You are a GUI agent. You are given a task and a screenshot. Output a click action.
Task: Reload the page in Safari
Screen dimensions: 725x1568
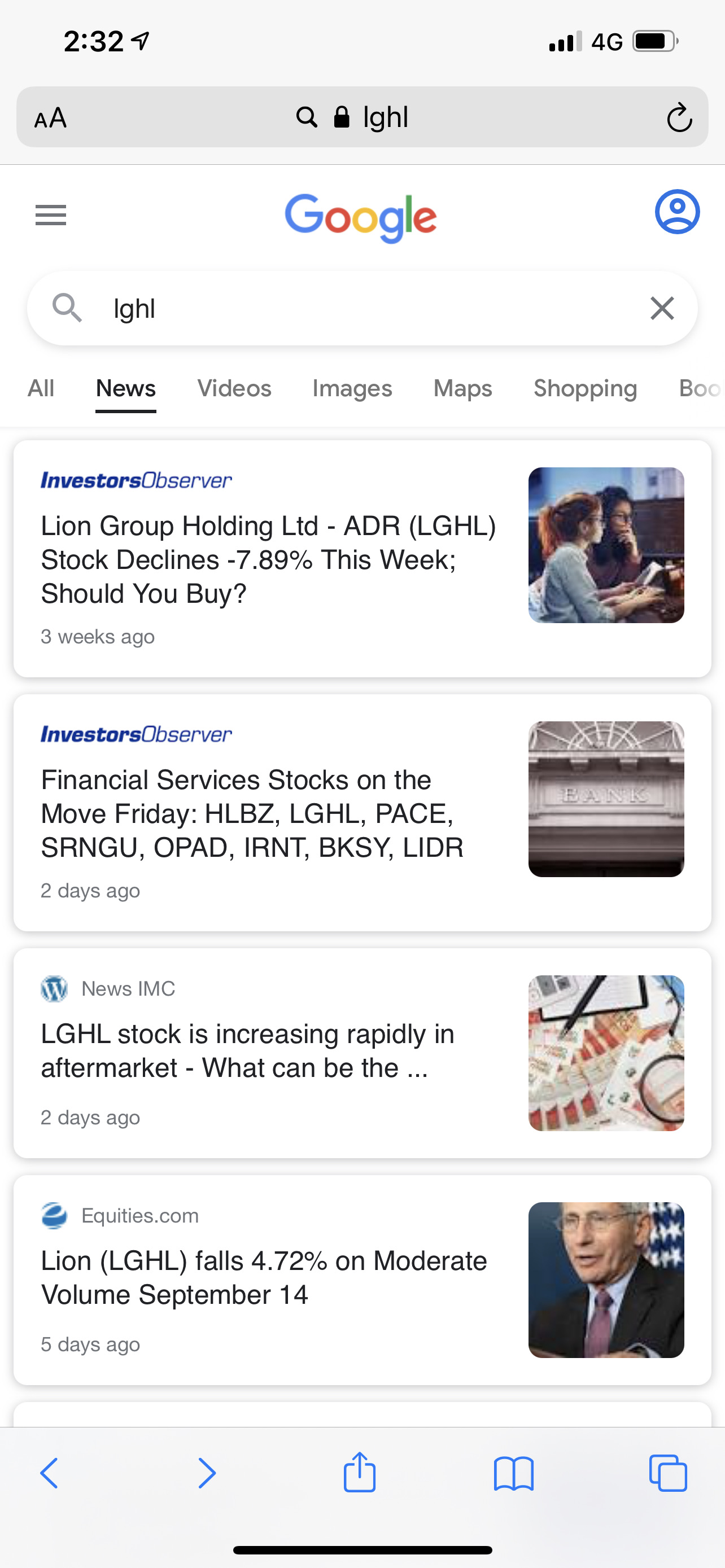(679, 117)
